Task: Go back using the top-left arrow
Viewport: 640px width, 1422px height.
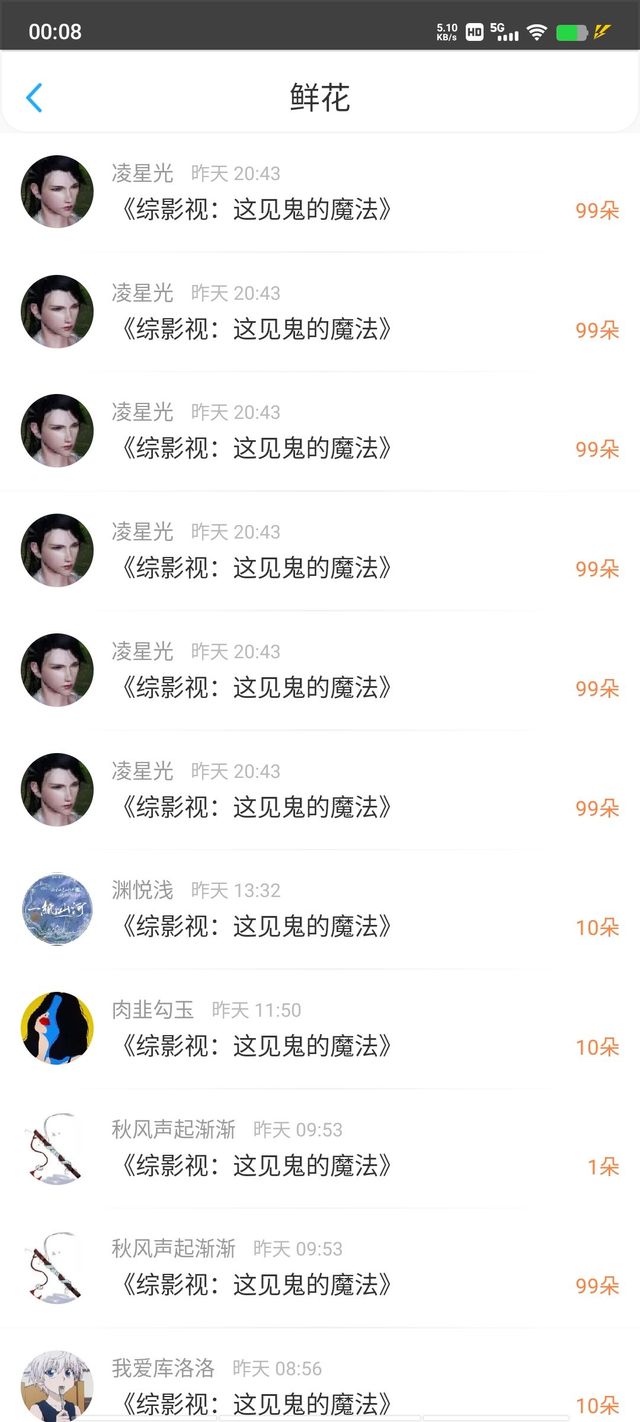Action: [34, 98]
